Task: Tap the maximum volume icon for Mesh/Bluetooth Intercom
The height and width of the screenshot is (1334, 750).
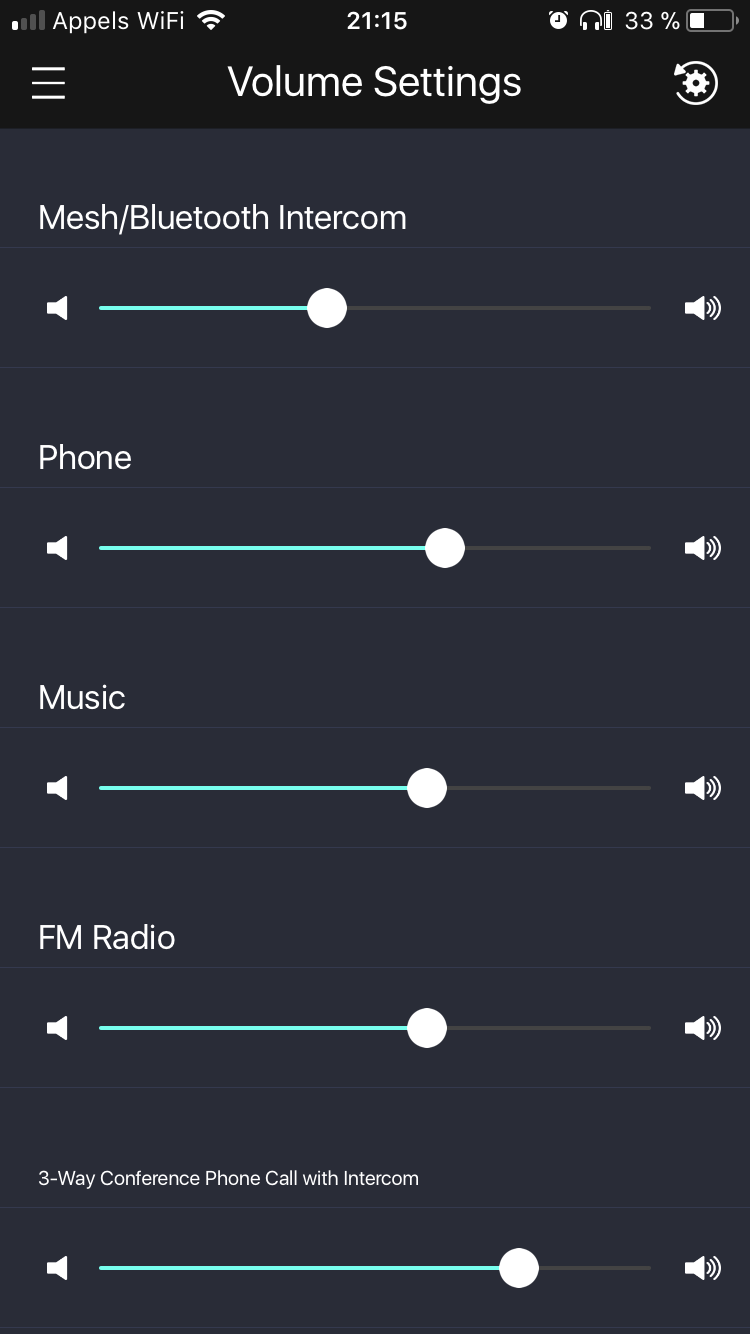Action: pos(703,308)
